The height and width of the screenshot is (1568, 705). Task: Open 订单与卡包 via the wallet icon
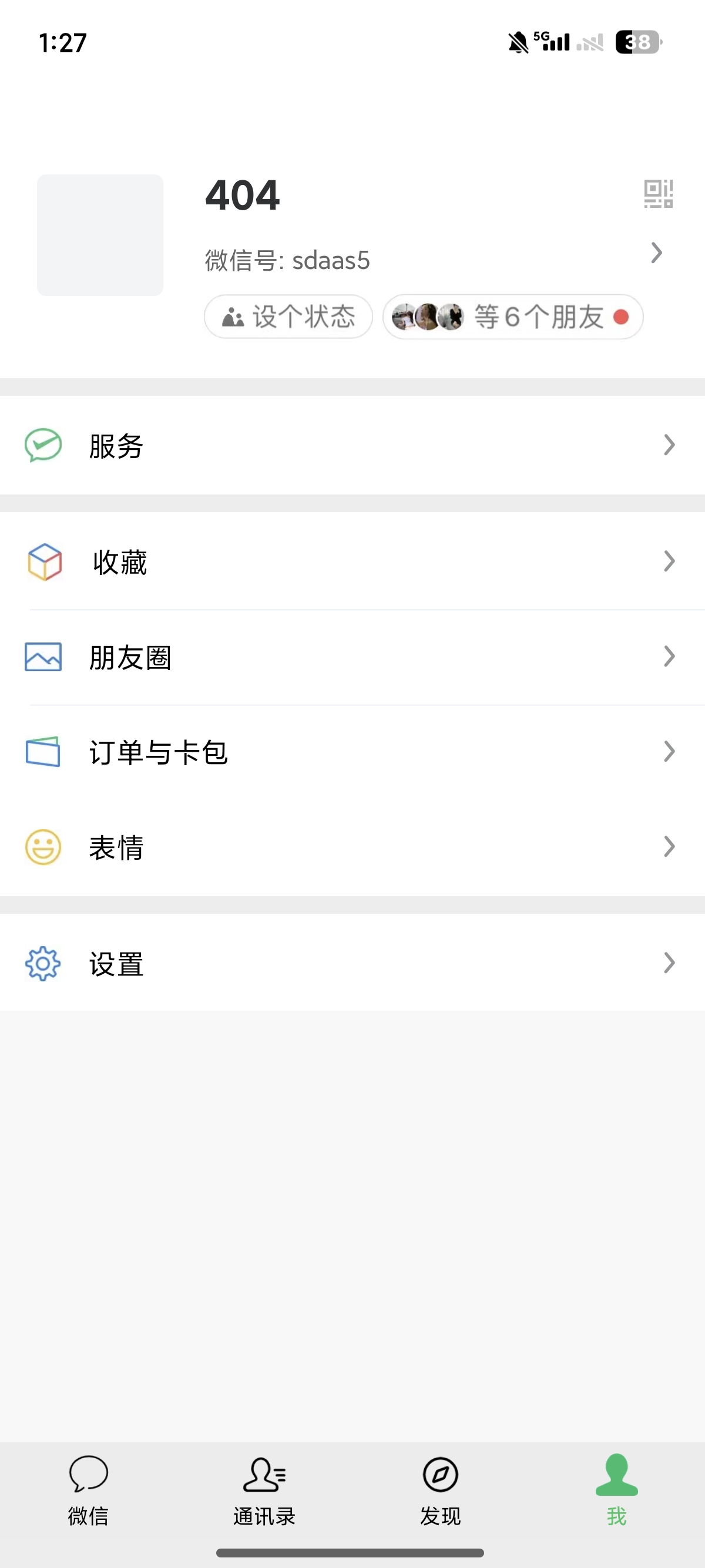[x=43, y=752]
